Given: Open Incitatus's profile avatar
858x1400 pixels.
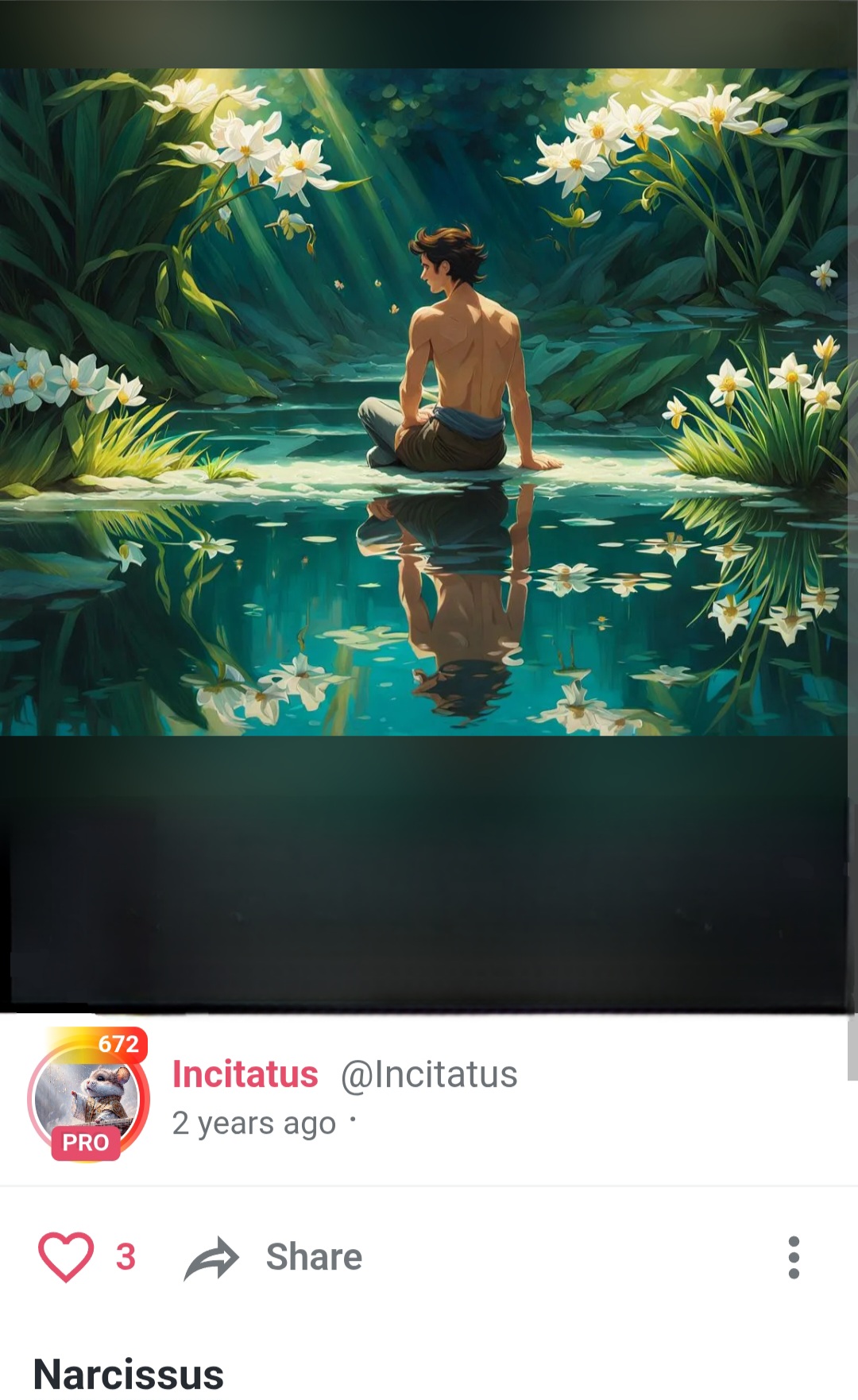Looking at the screenshot, I should (87, 1098).
